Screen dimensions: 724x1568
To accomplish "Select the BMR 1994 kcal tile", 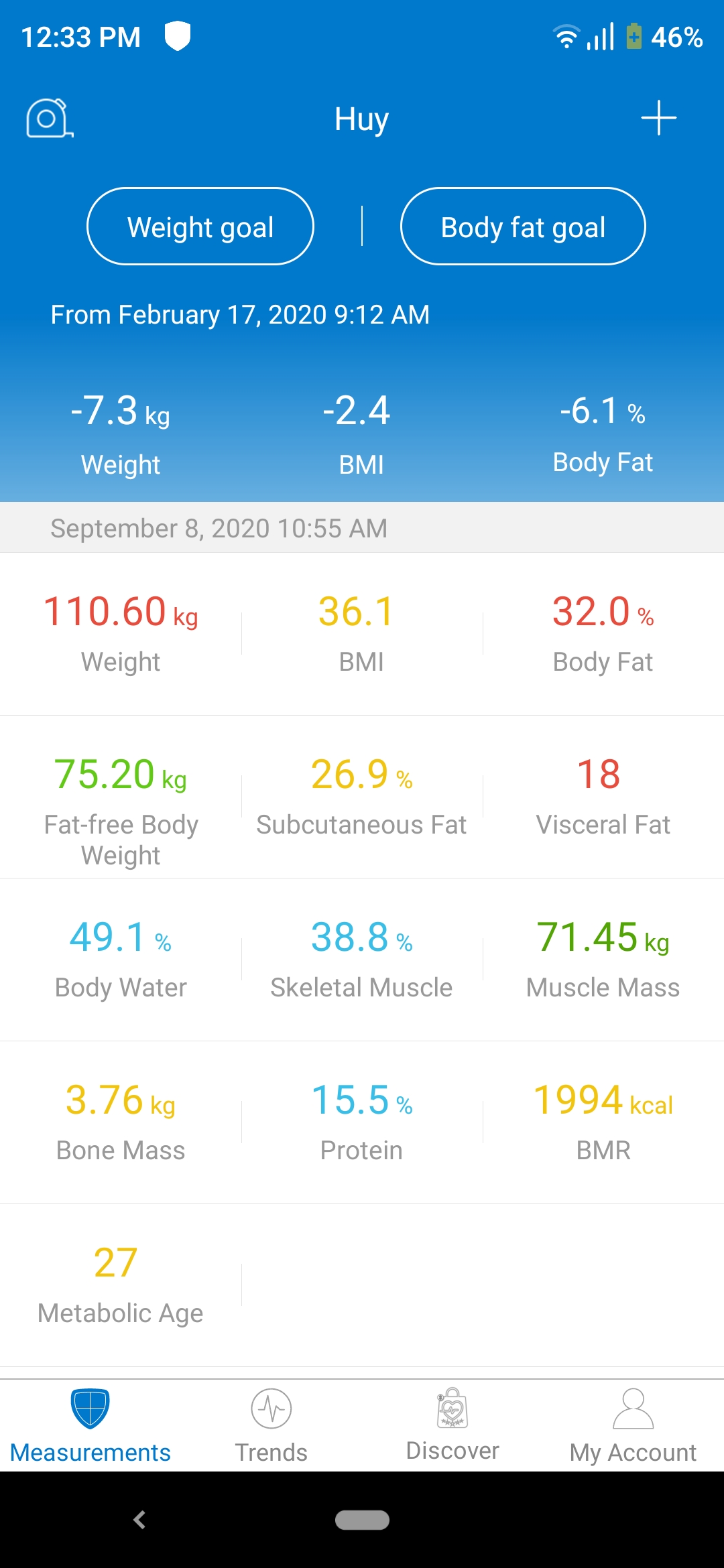I will [x=603, y=1123].
